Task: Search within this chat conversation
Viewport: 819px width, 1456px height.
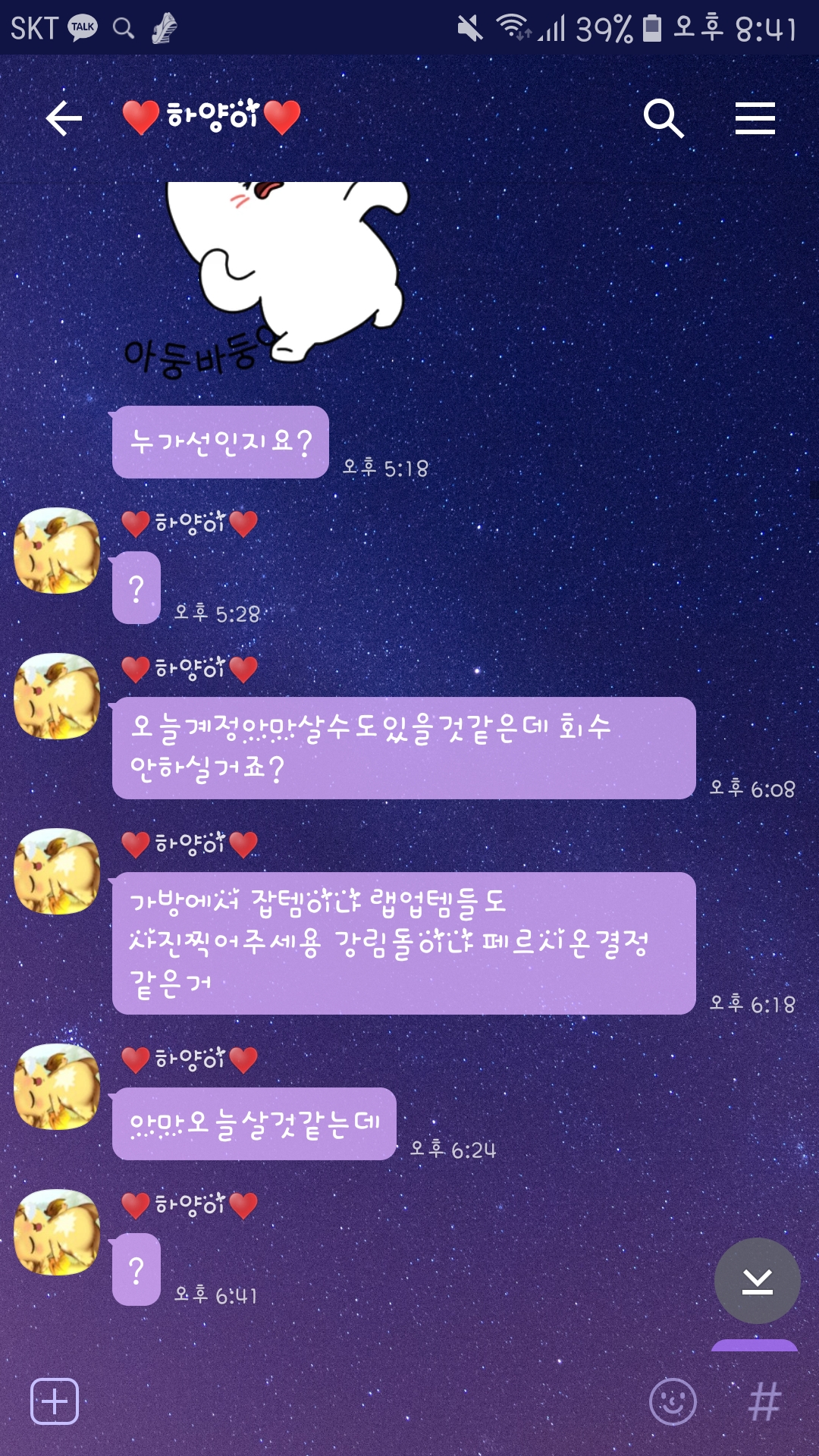Action: pyautogui.click(x=664, y=118)
